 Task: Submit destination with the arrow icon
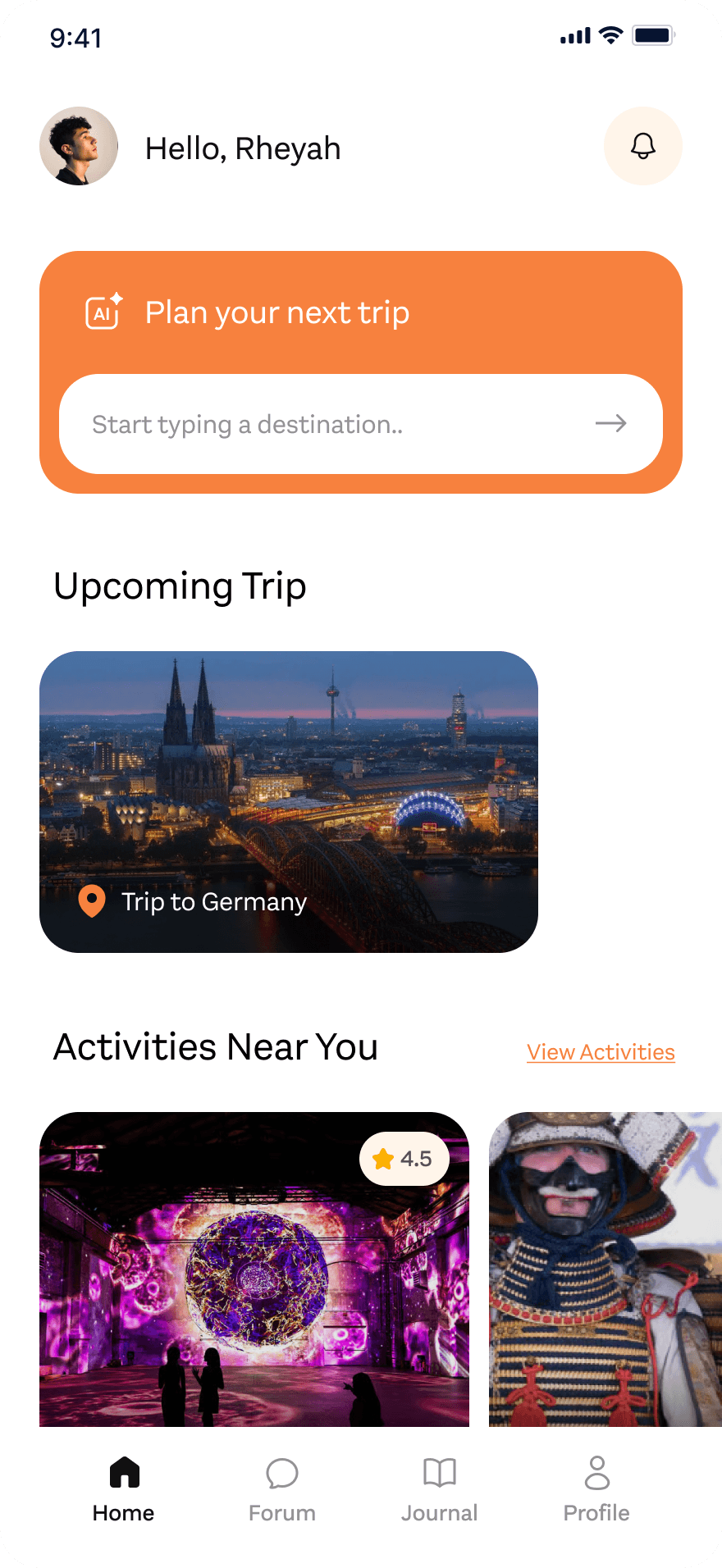[610, 424]
